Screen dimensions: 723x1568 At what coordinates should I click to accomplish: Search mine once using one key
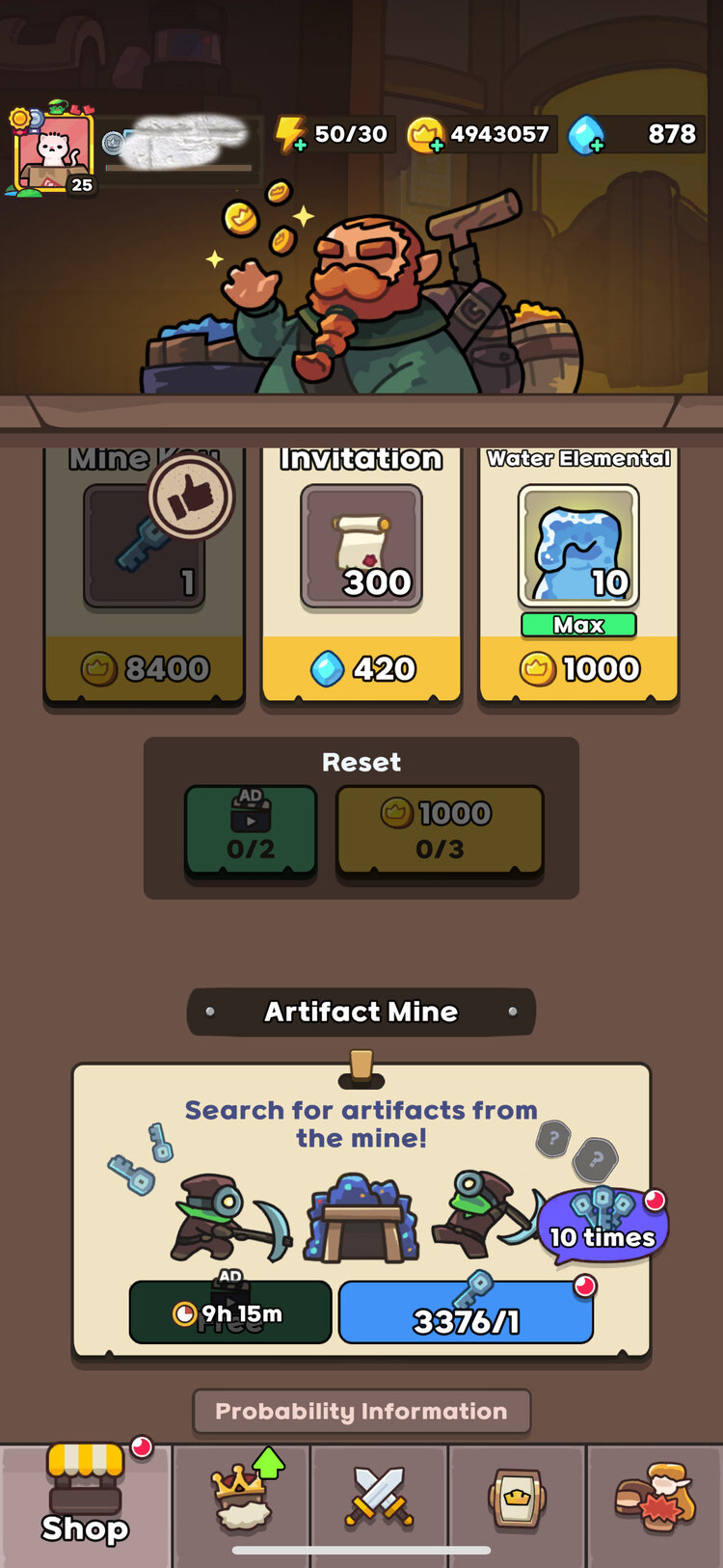tap(466, 1312)
